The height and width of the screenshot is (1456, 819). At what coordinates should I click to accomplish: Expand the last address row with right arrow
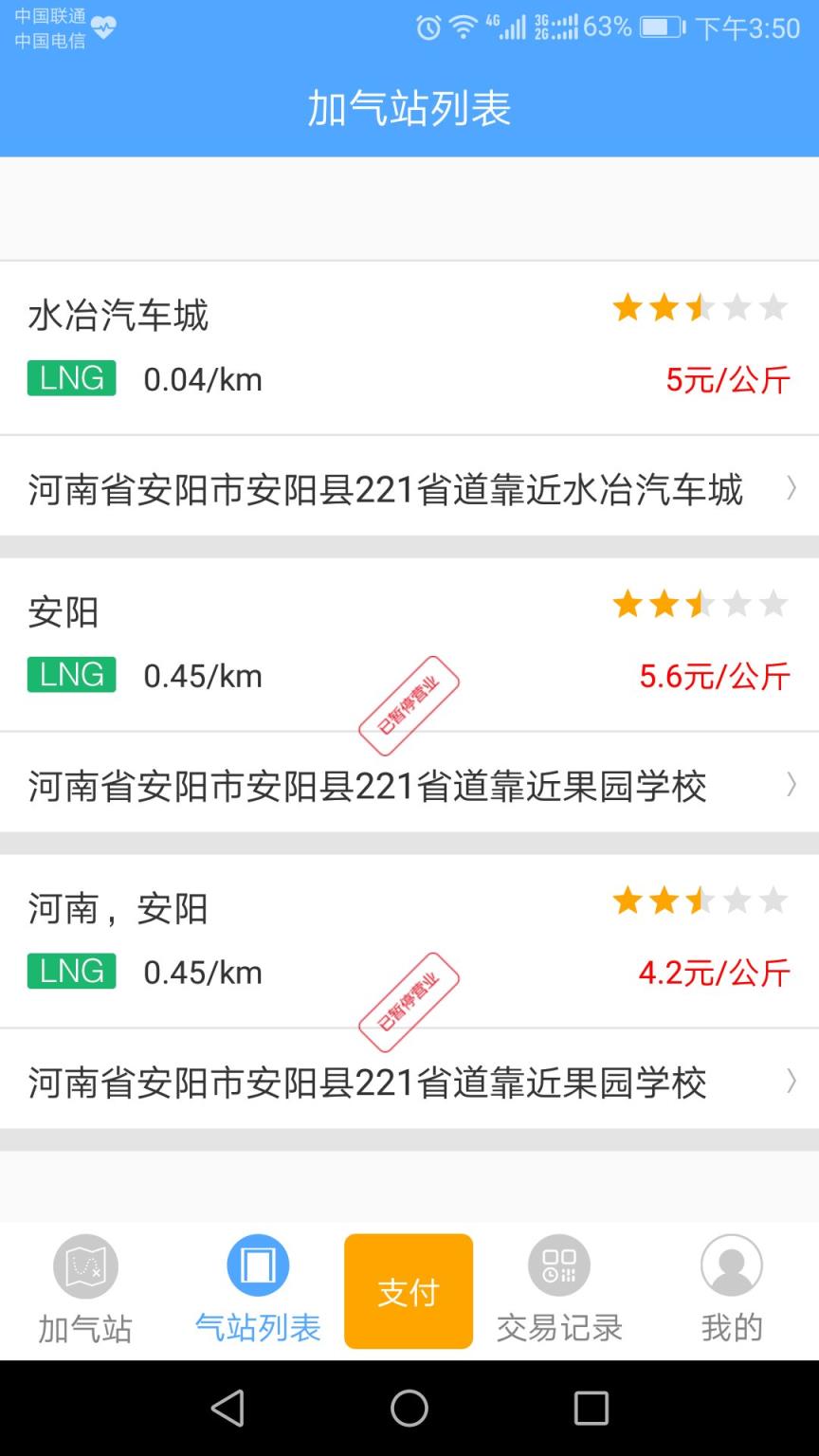coord(792,1081)
